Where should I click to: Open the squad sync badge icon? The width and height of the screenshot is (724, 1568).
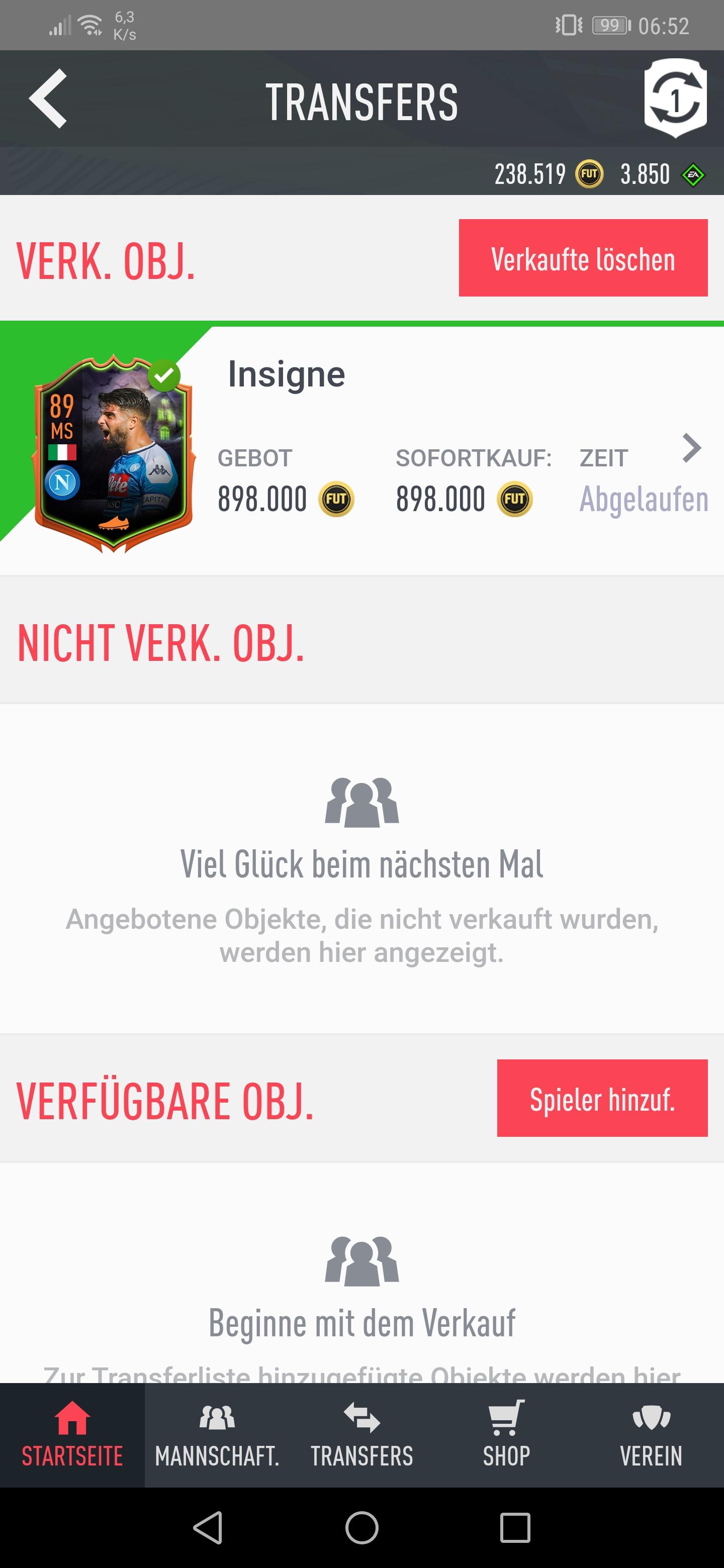[675, 98]
